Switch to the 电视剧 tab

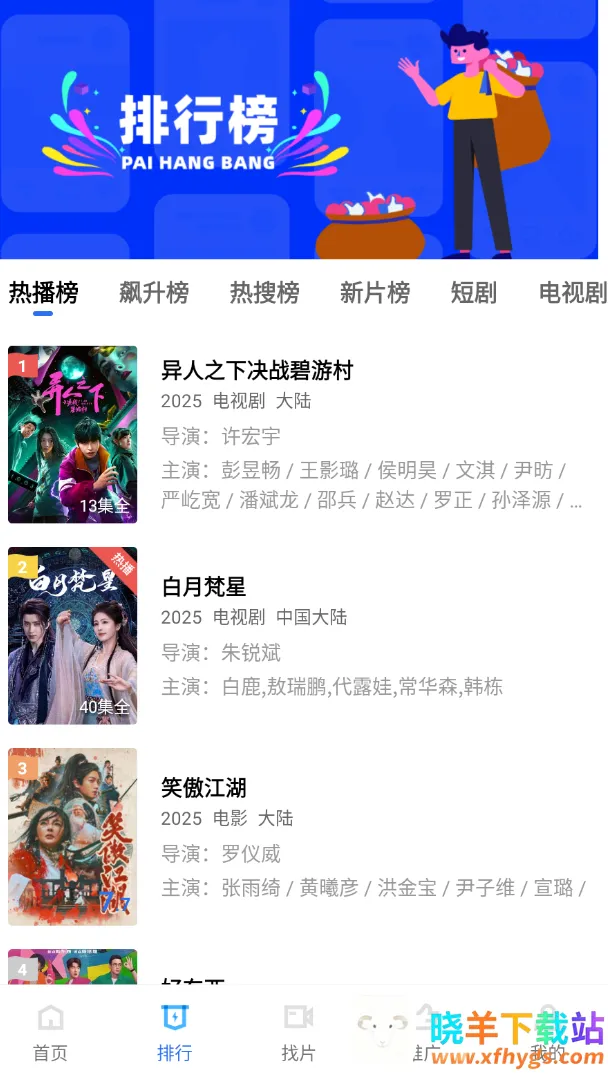point(572,293)
